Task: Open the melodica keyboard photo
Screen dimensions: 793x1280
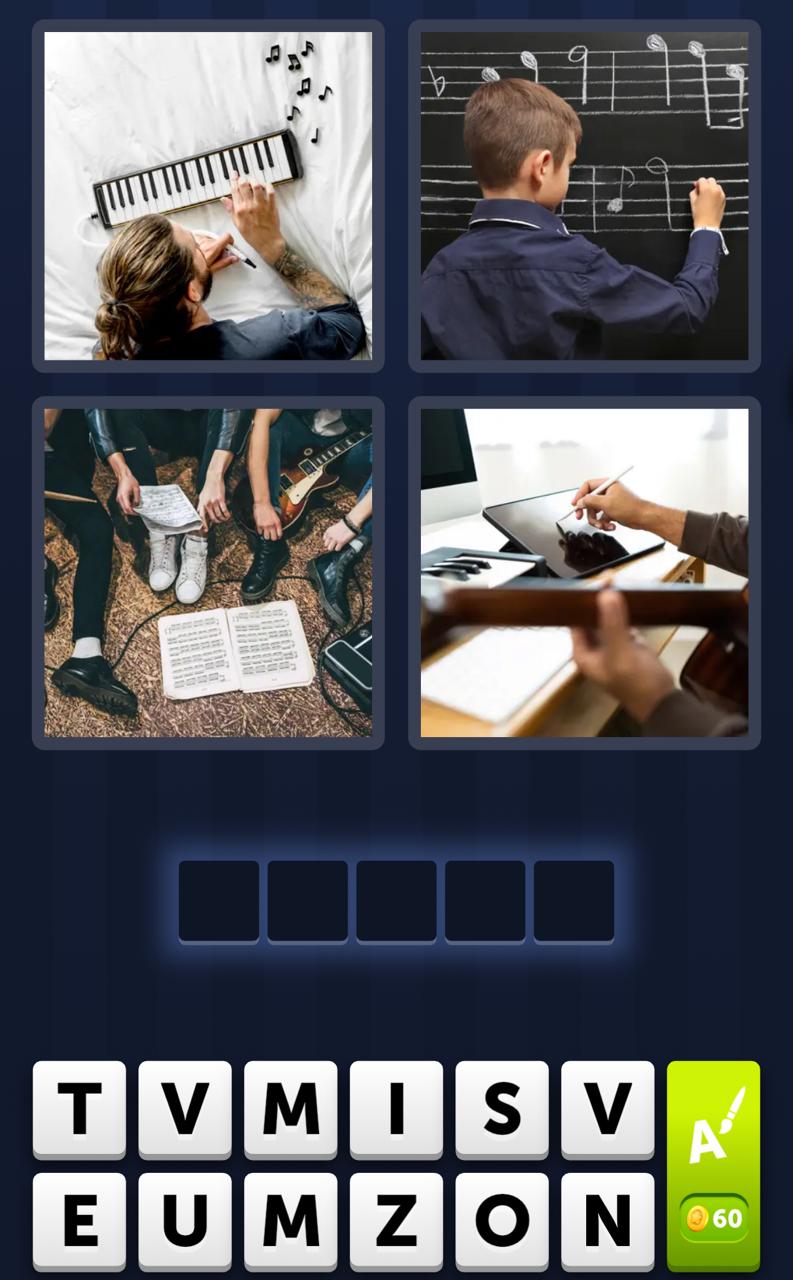Action: [207, 195]
